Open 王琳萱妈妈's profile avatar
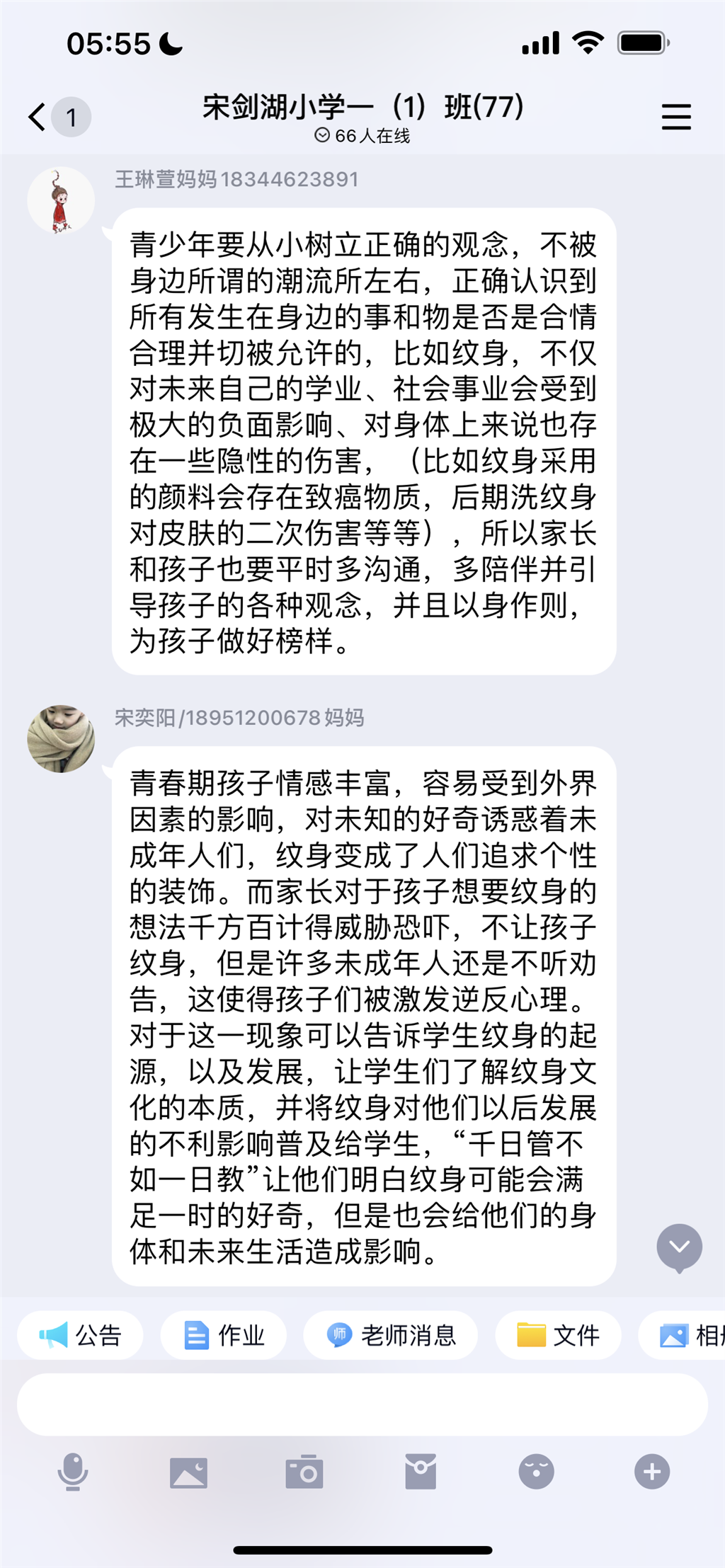Screen dimensions: 725x1568 pyautogui.click(x=61, y=201)
